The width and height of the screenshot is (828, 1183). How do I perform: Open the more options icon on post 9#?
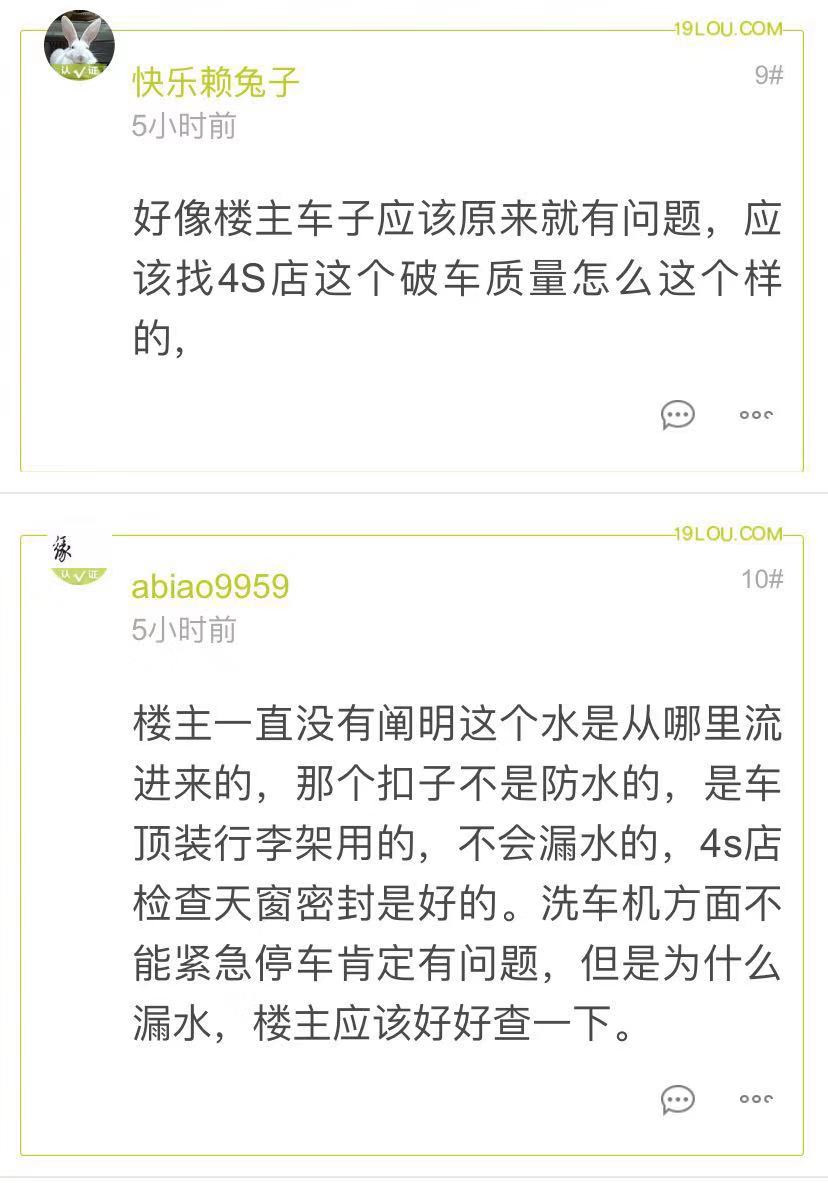pyautogui.click(x=754, y=415)
